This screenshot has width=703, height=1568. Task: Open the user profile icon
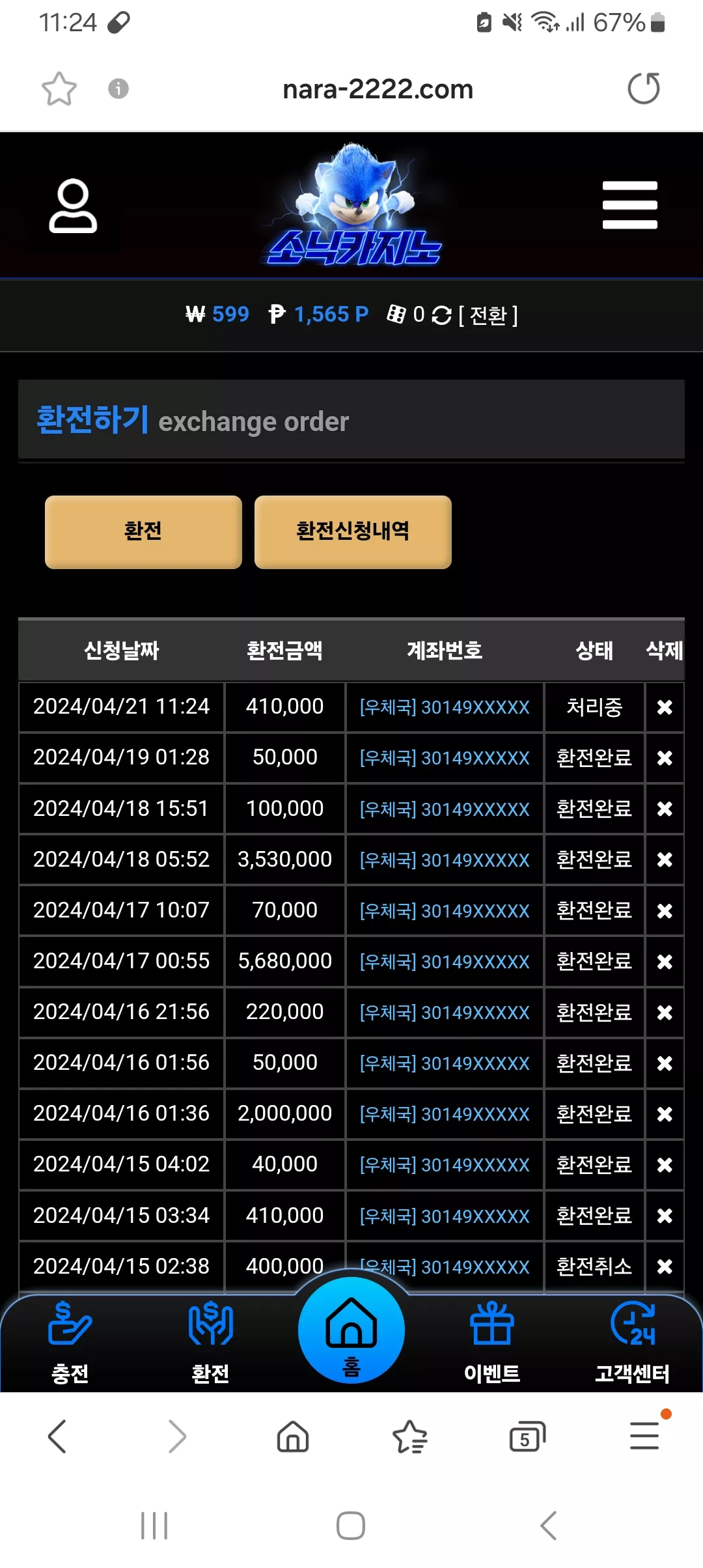point(73,206)
